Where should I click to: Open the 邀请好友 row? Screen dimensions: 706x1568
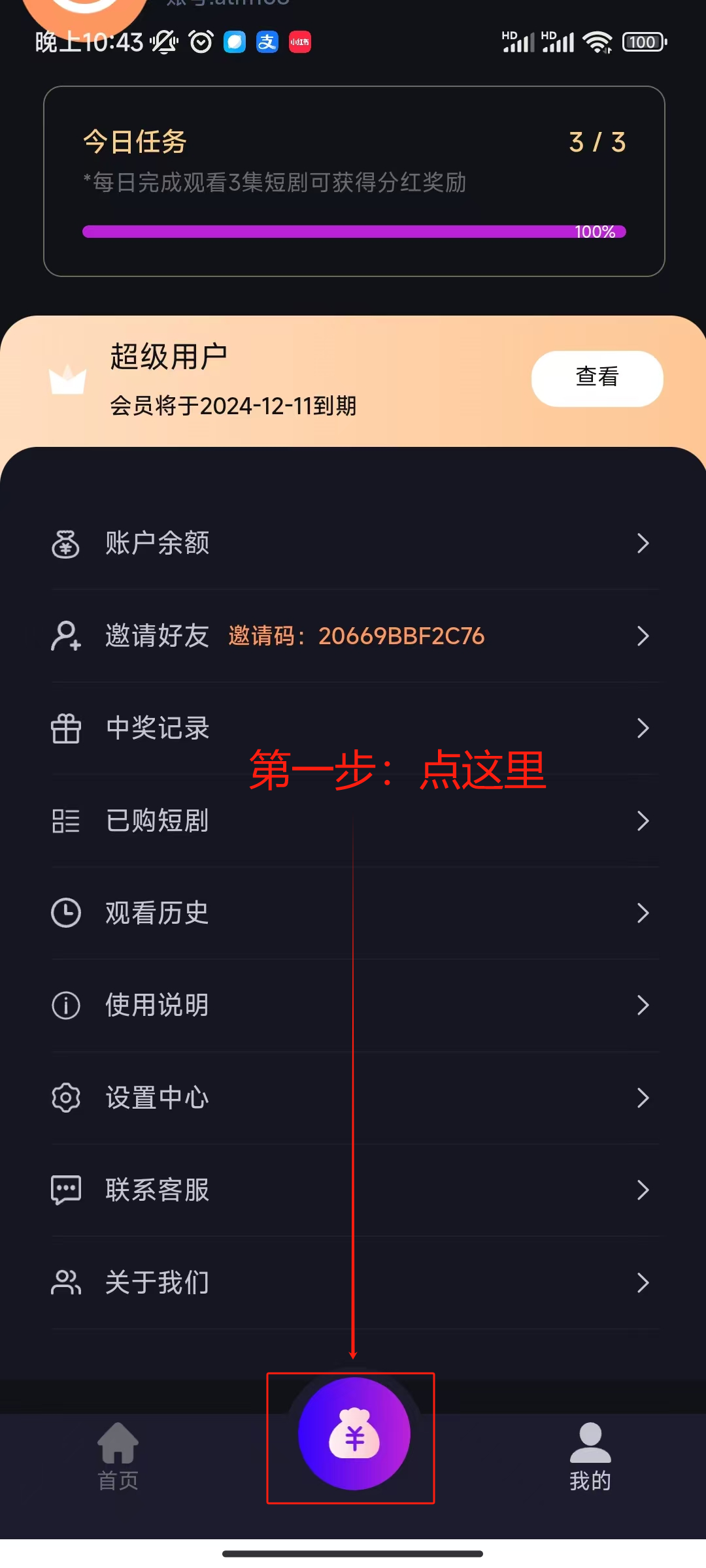click(353, 636)
